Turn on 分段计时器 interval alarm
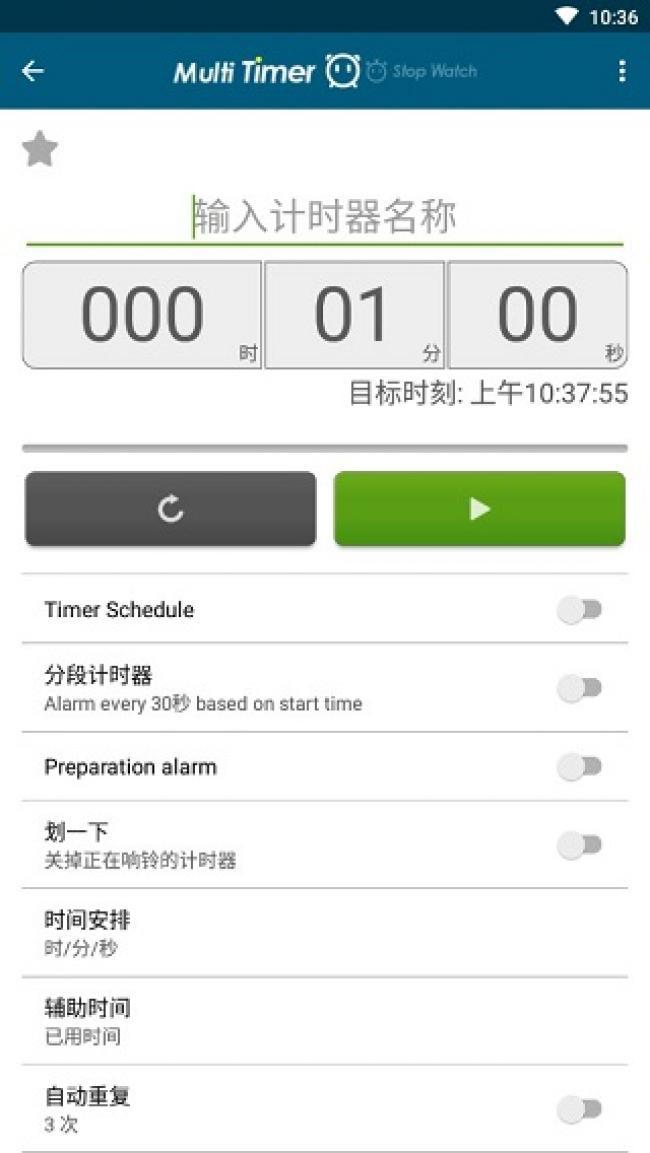 tap(579, 688)
